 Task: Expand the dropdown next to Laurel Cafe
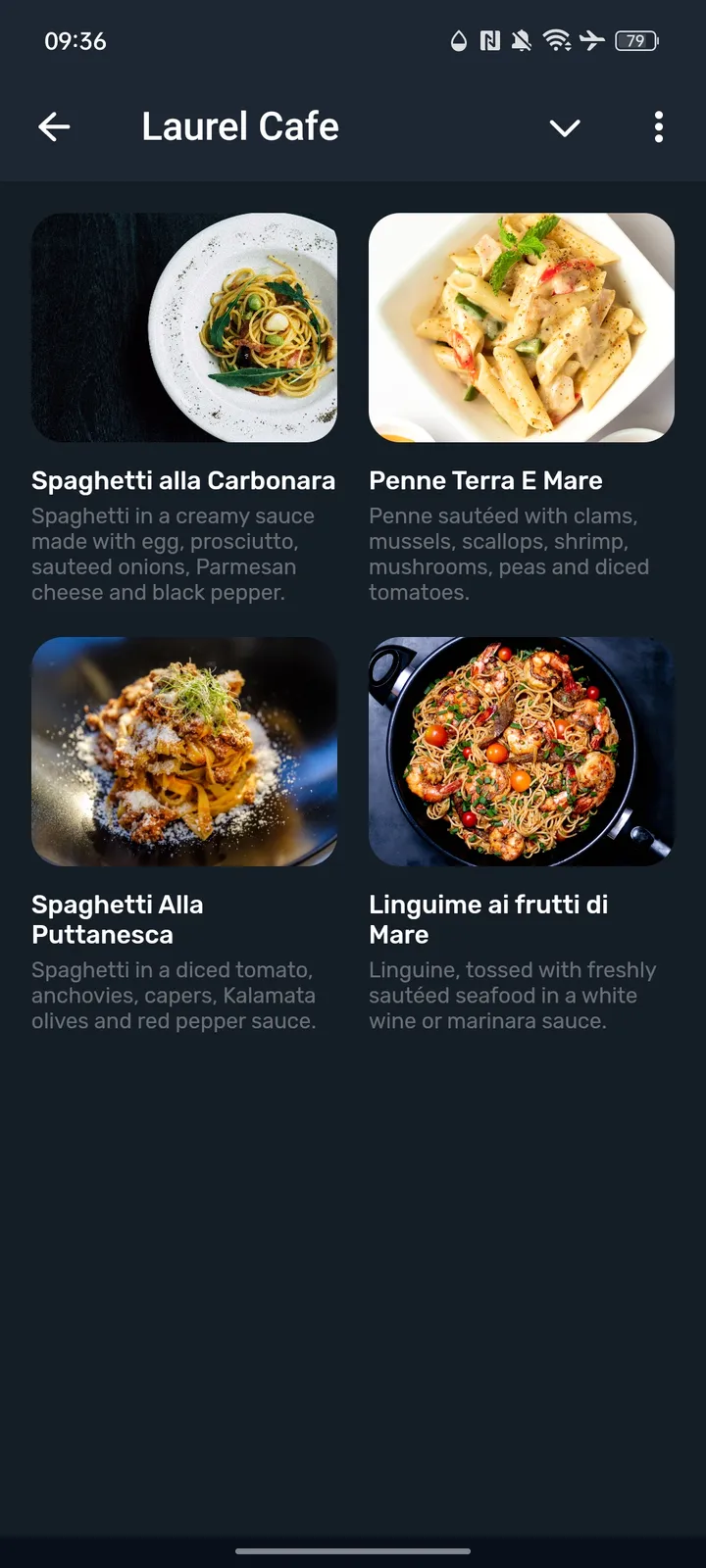pyautogui.click(x=566, y=127)
